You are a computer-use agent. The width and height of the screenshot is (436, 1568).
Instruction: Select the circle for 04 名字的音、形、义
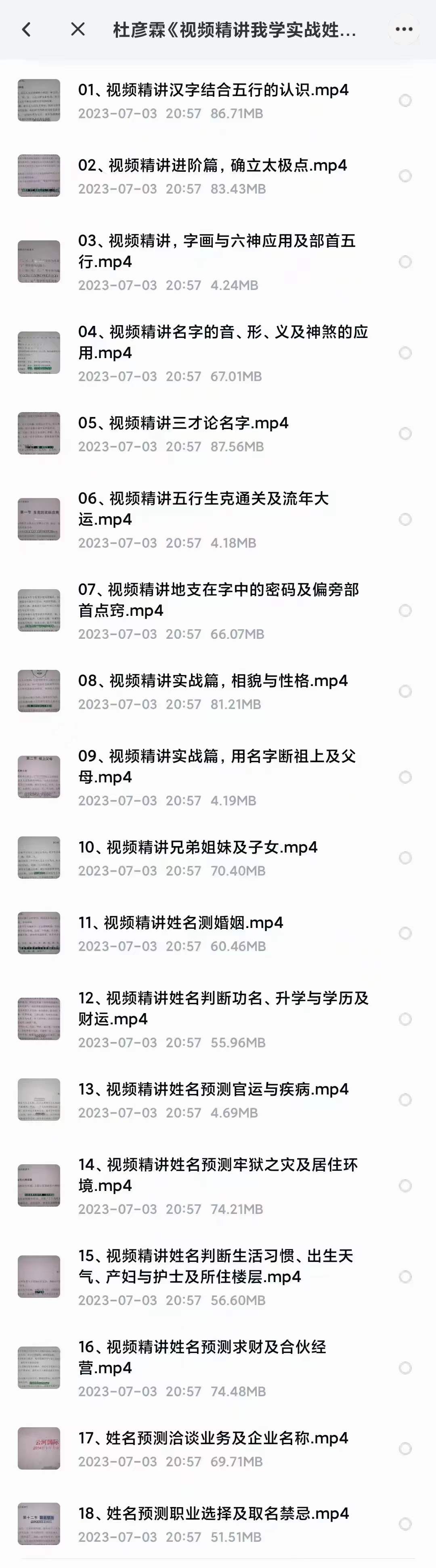tap(405, 353)
